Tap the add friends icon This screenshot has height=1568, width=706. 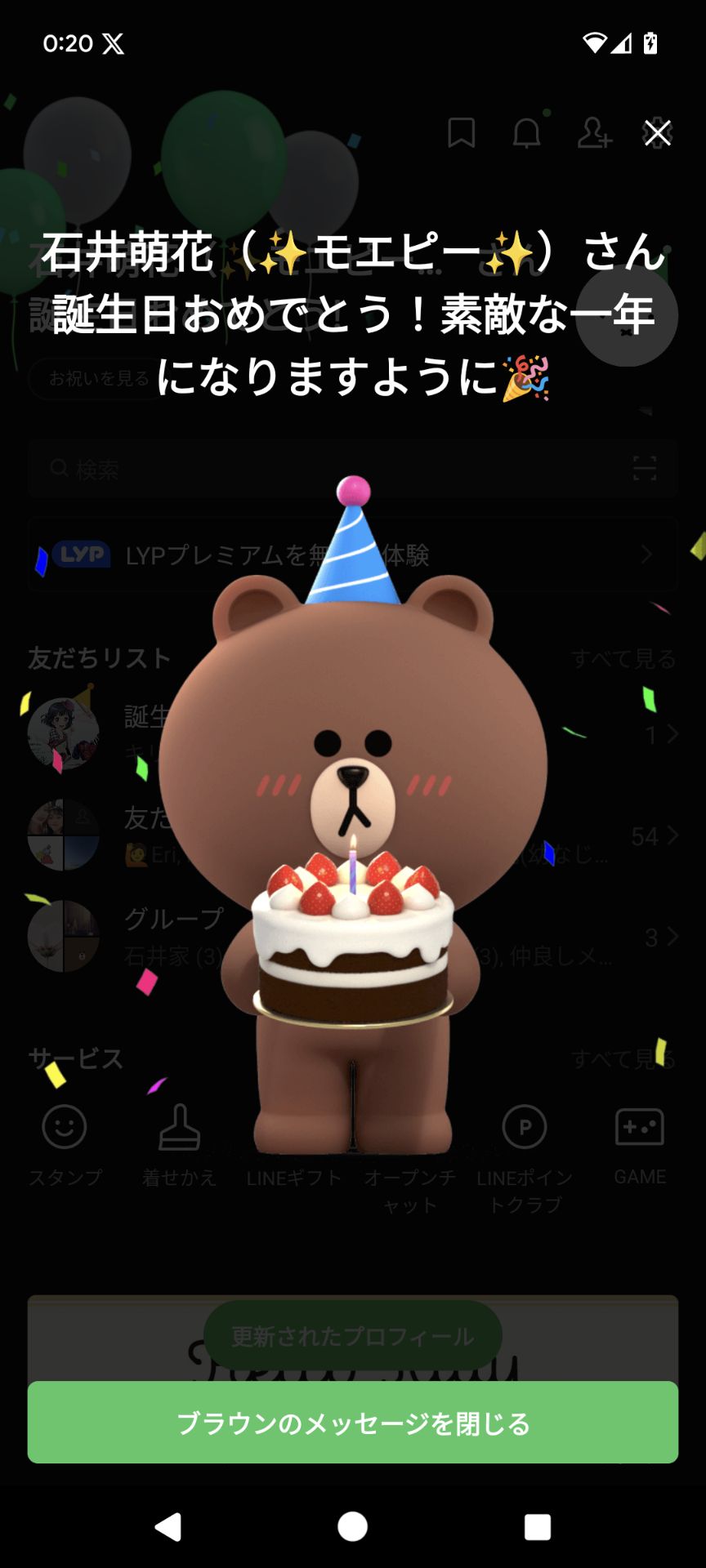click(x=592, y=133)
